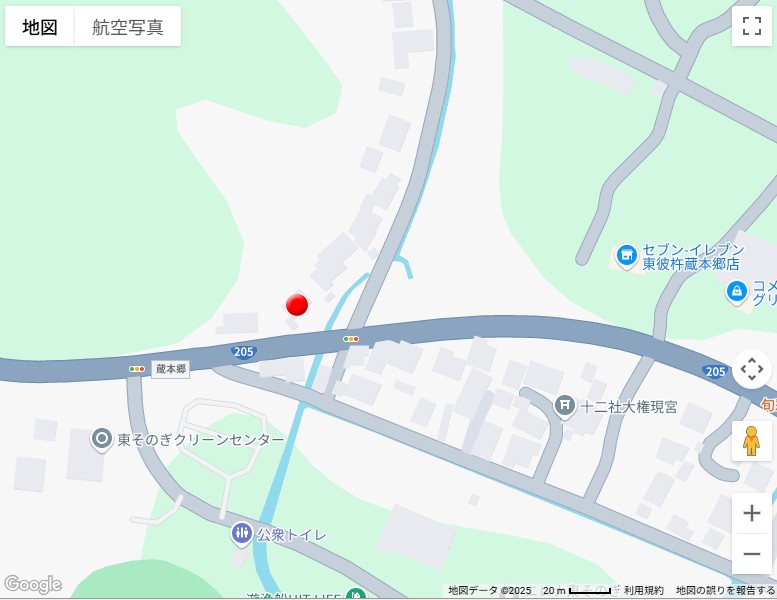Switch to 航空写真 satellite view

click(x=128, y=27)
